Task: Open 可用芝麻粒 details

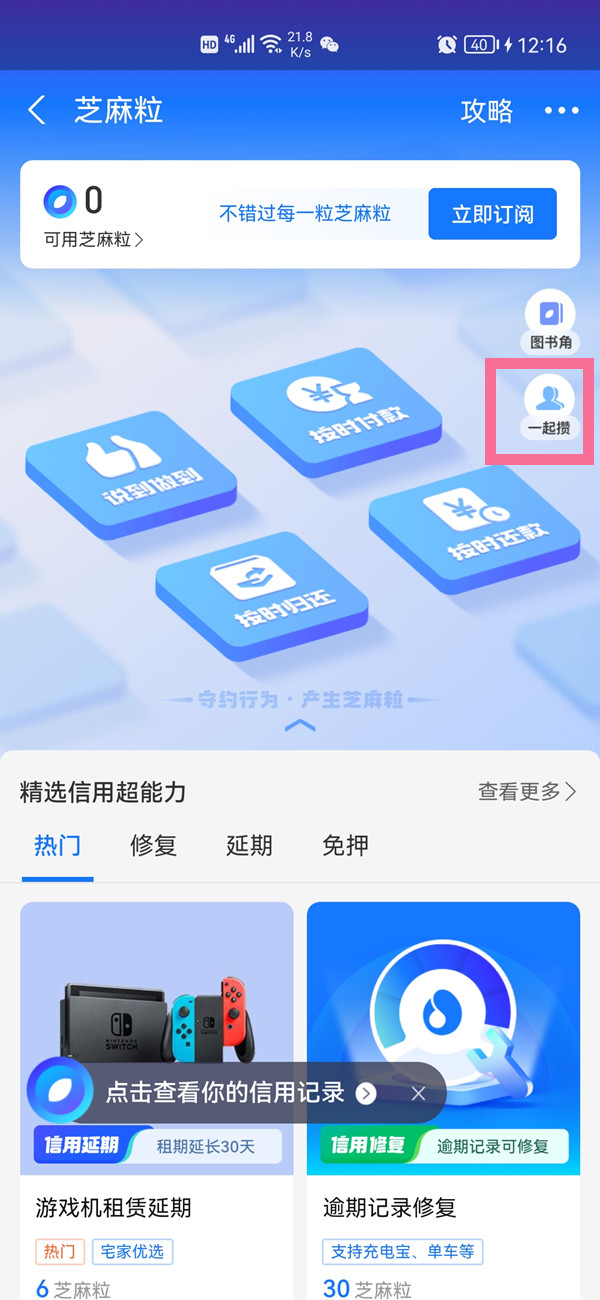Action: pyautogui.click(x=93, y=239)
